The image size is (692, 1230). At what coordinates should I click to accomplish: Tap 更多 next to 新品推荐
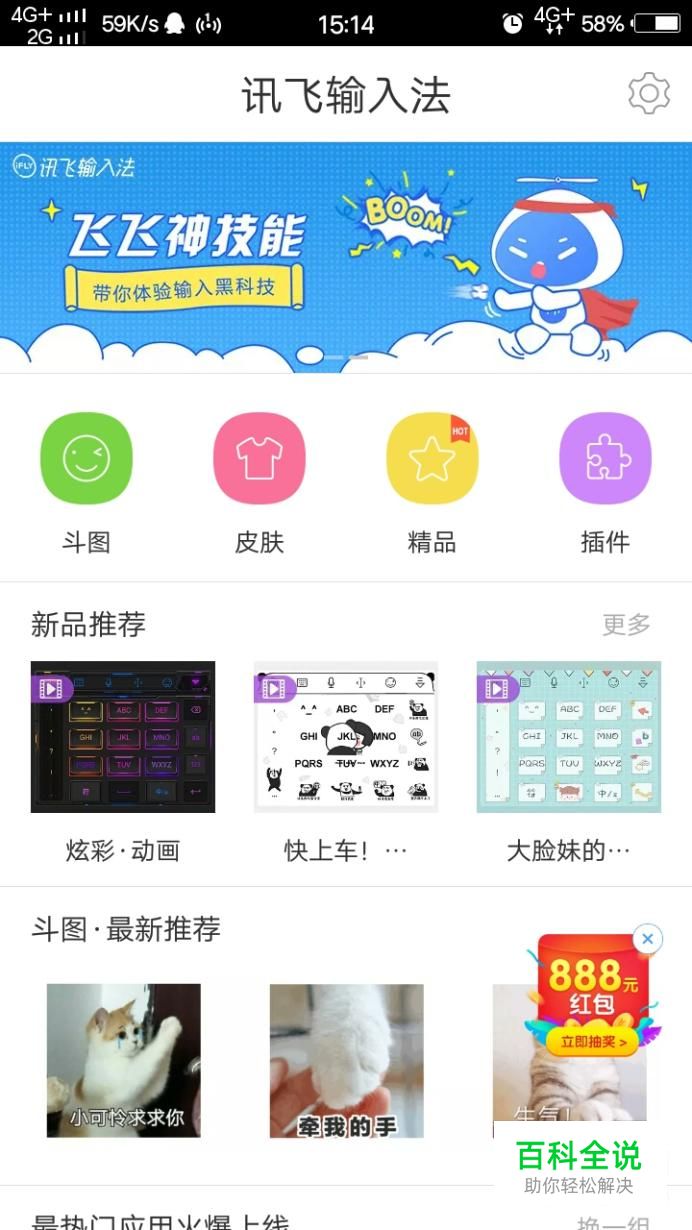coord(626,625)
